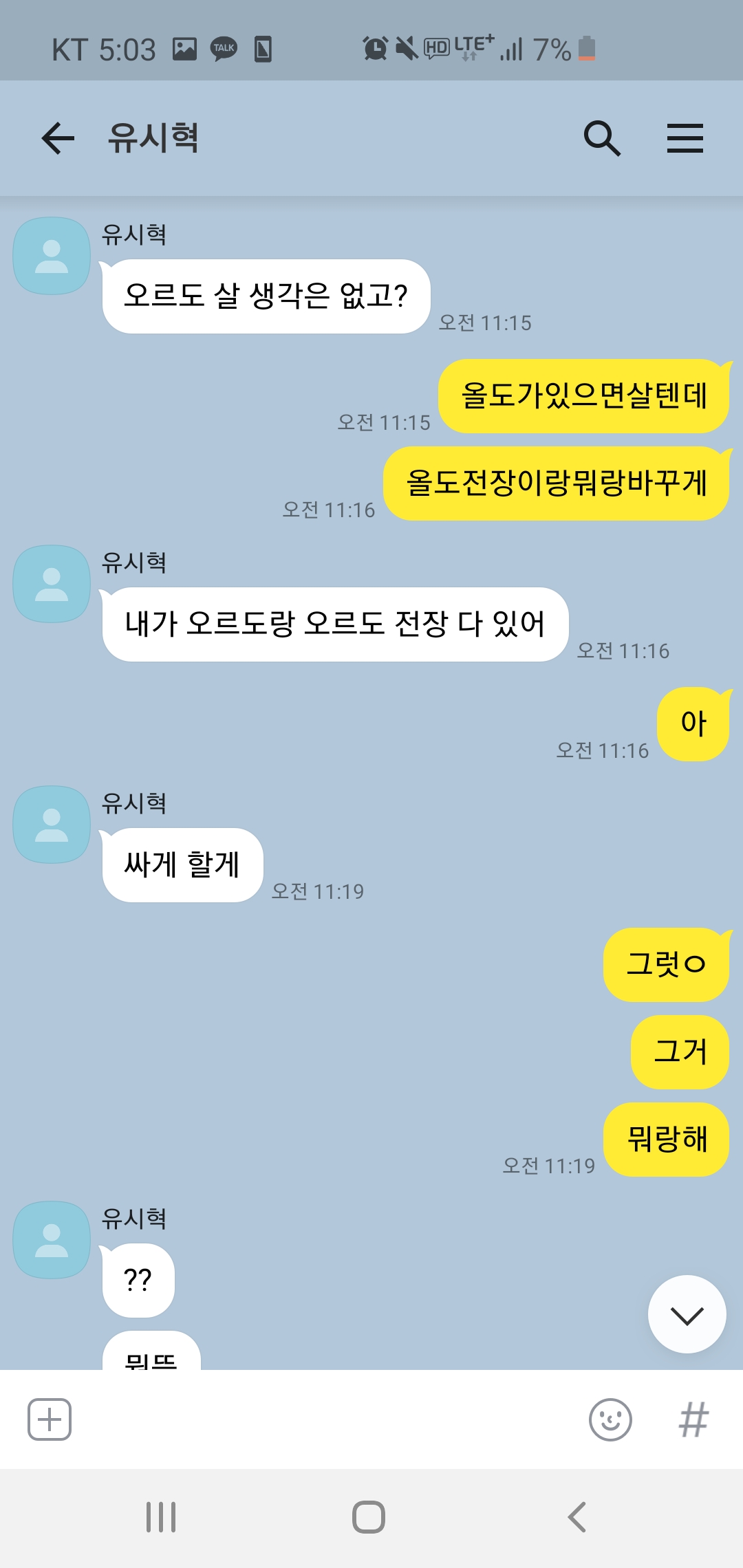Go back from the 유시혁 chat
The height and width of the screenshot is (1568, 743).
pyautogui.click(x=58, y=138)
